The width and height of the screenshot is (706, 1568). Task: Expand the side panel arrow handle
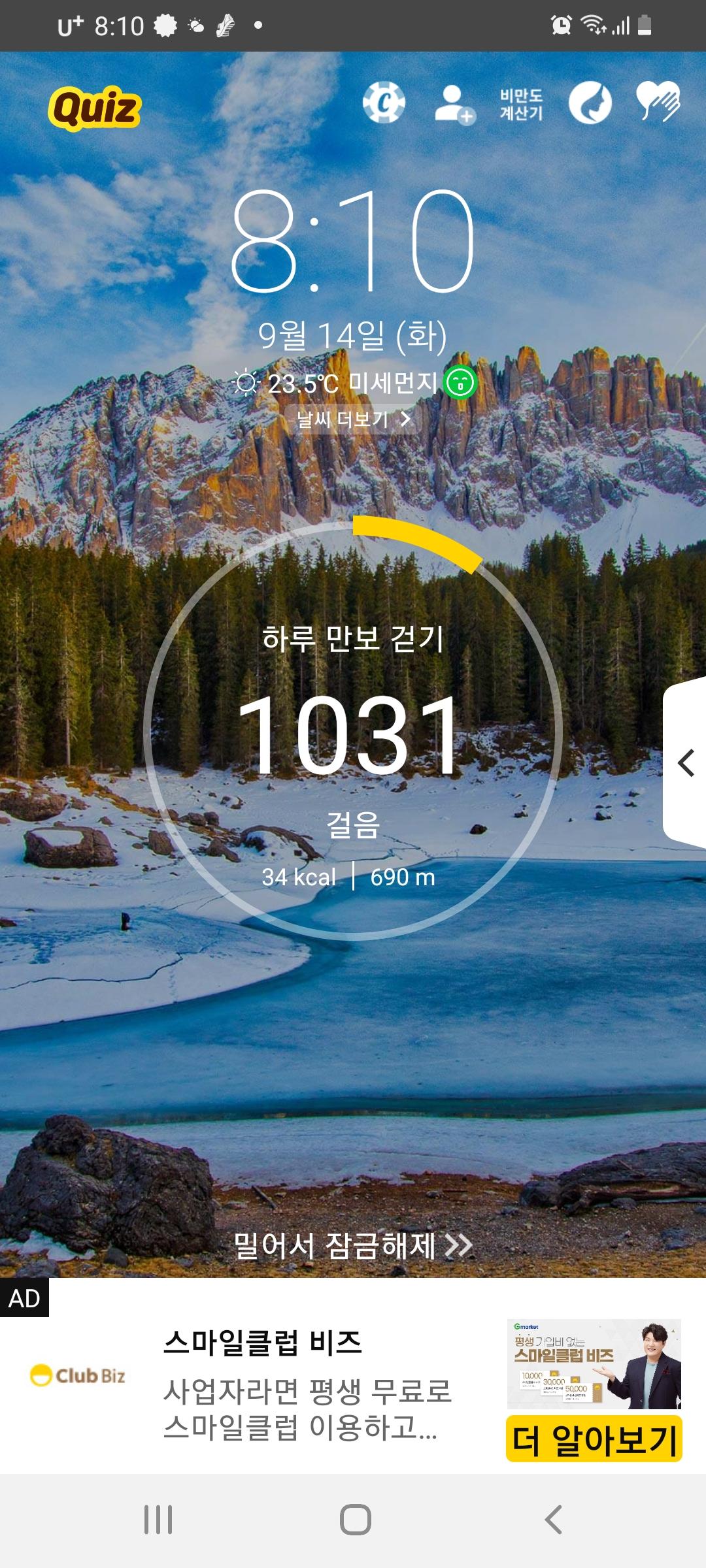[x=685, y=763]
